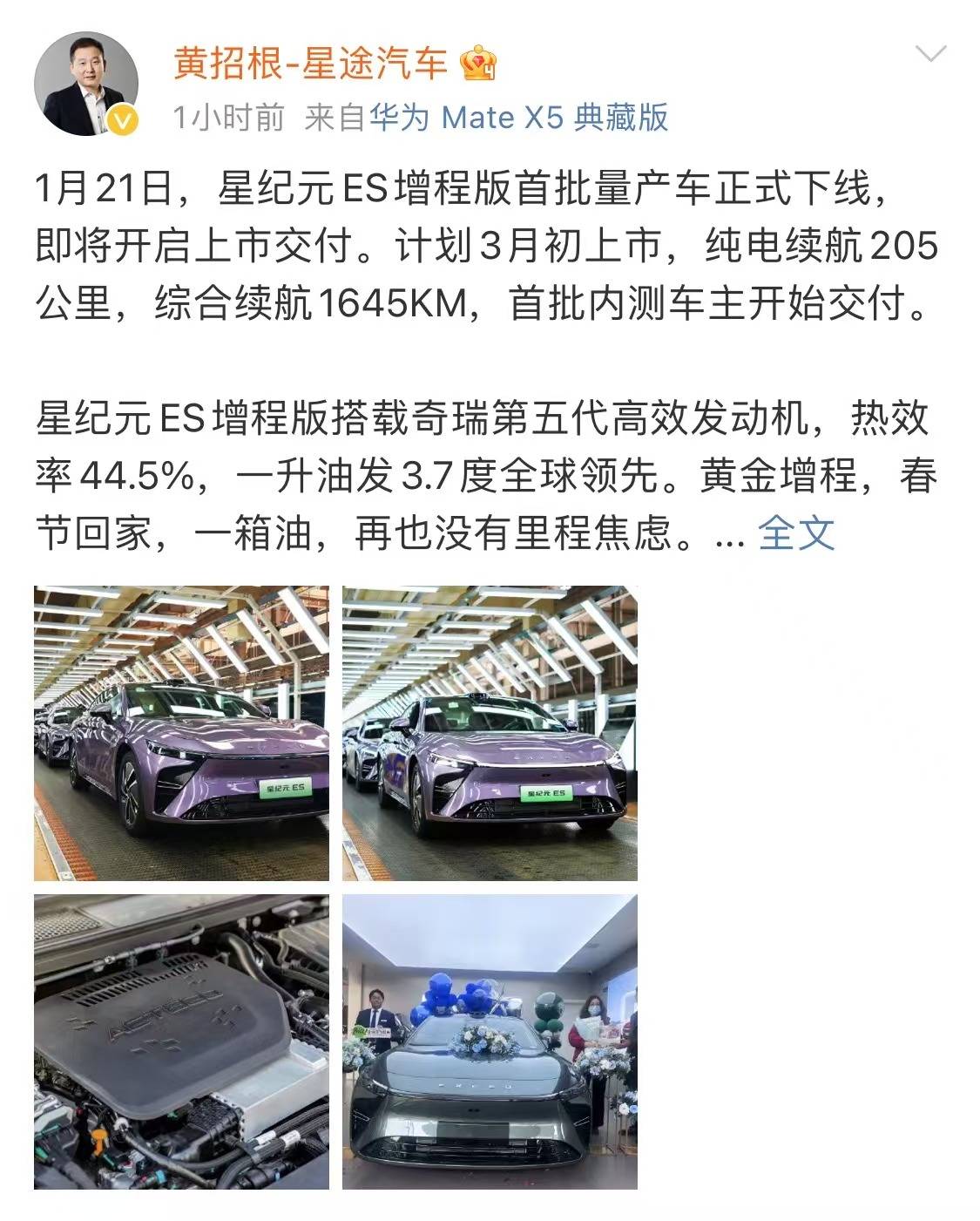
Task: Open the second purple car factory photo
Action: point(490,733)
